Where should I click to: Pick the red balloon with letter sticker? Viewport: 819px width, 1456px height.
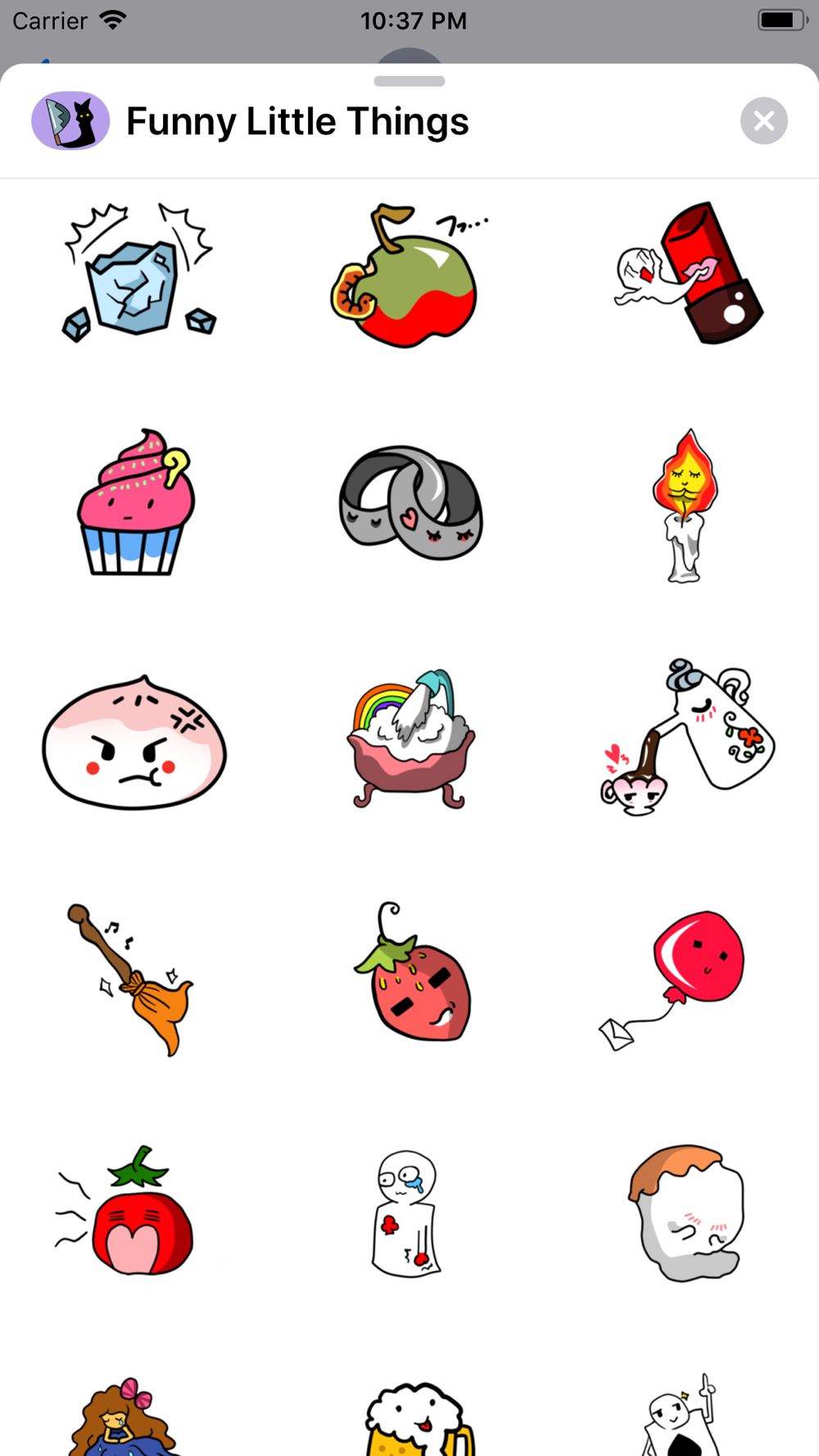pyautogui.click(x=672, y=980)
